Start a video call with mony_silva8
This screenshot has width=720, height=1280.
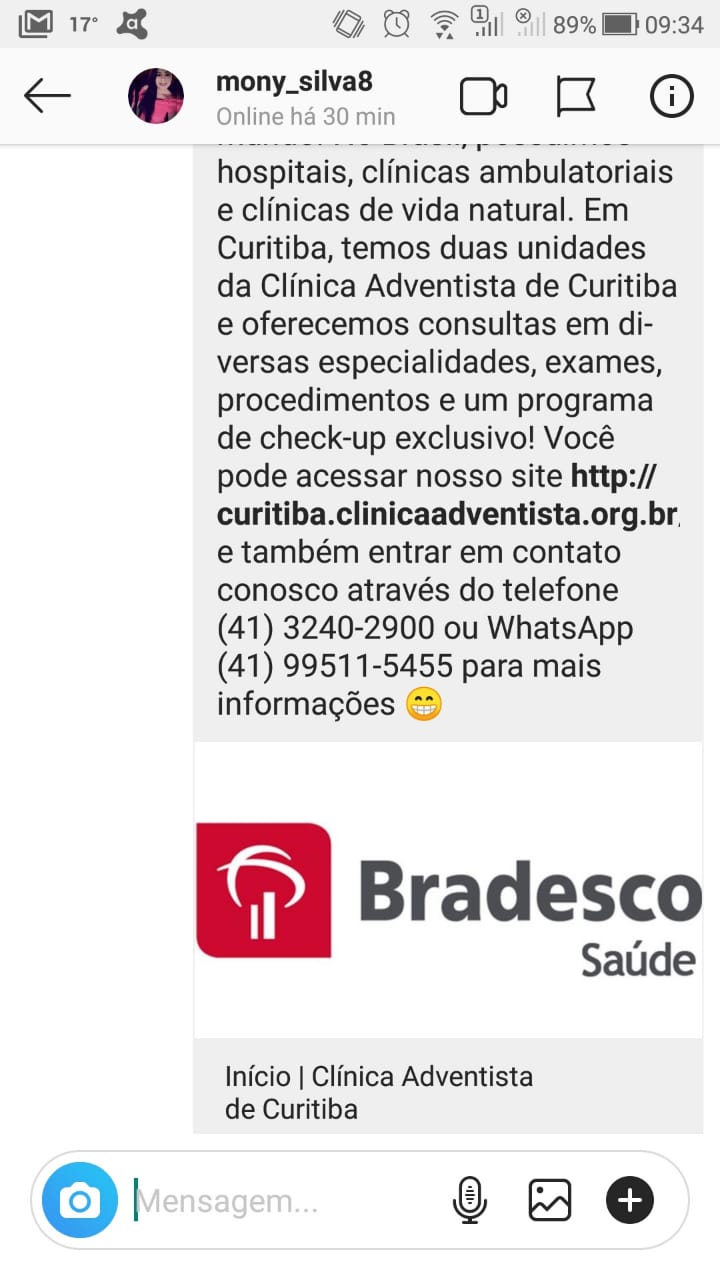tap(483, 97)
